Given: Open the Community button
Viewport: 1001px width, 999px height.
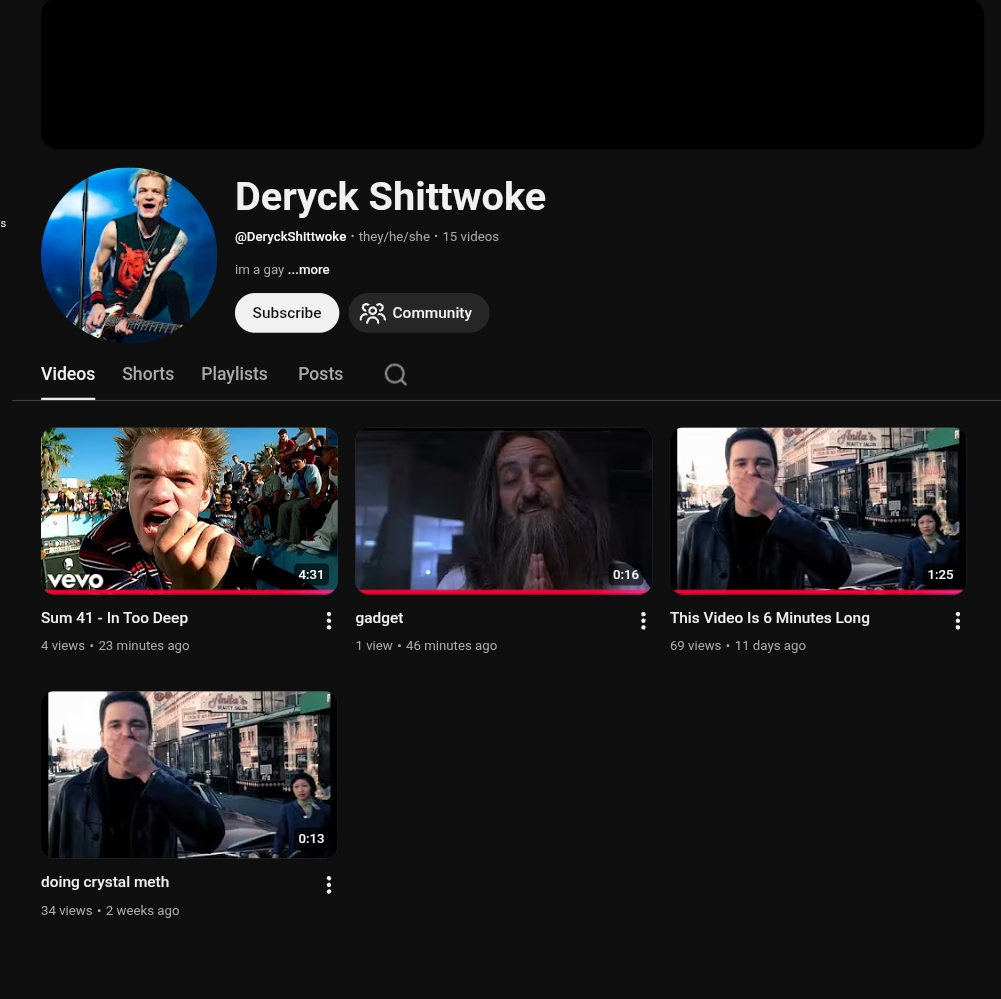Looking at the screenshot, I should (x=418, y=313).
